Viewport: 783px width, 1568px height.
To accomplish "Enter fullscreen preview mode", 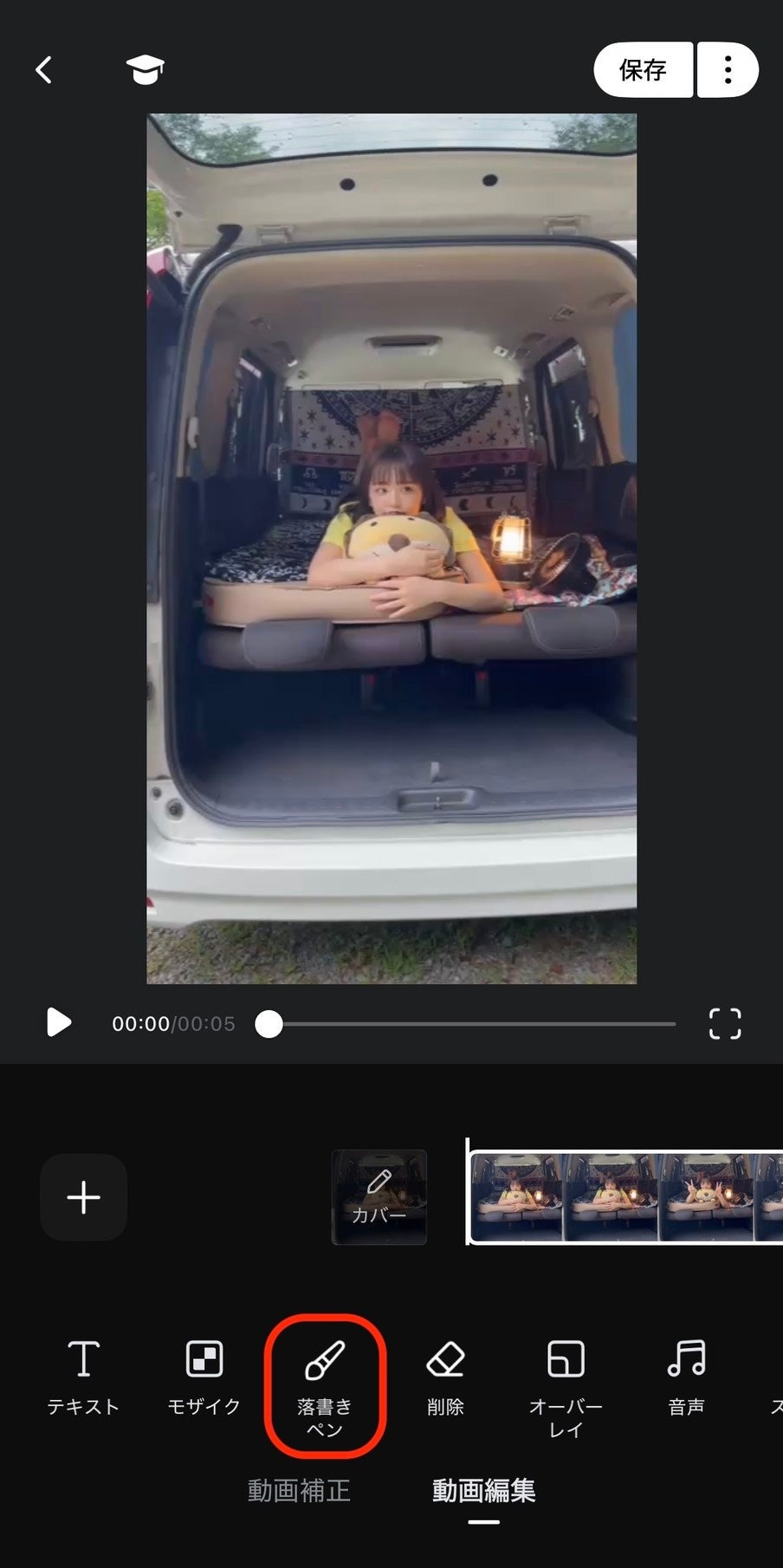I will 724,1023.
